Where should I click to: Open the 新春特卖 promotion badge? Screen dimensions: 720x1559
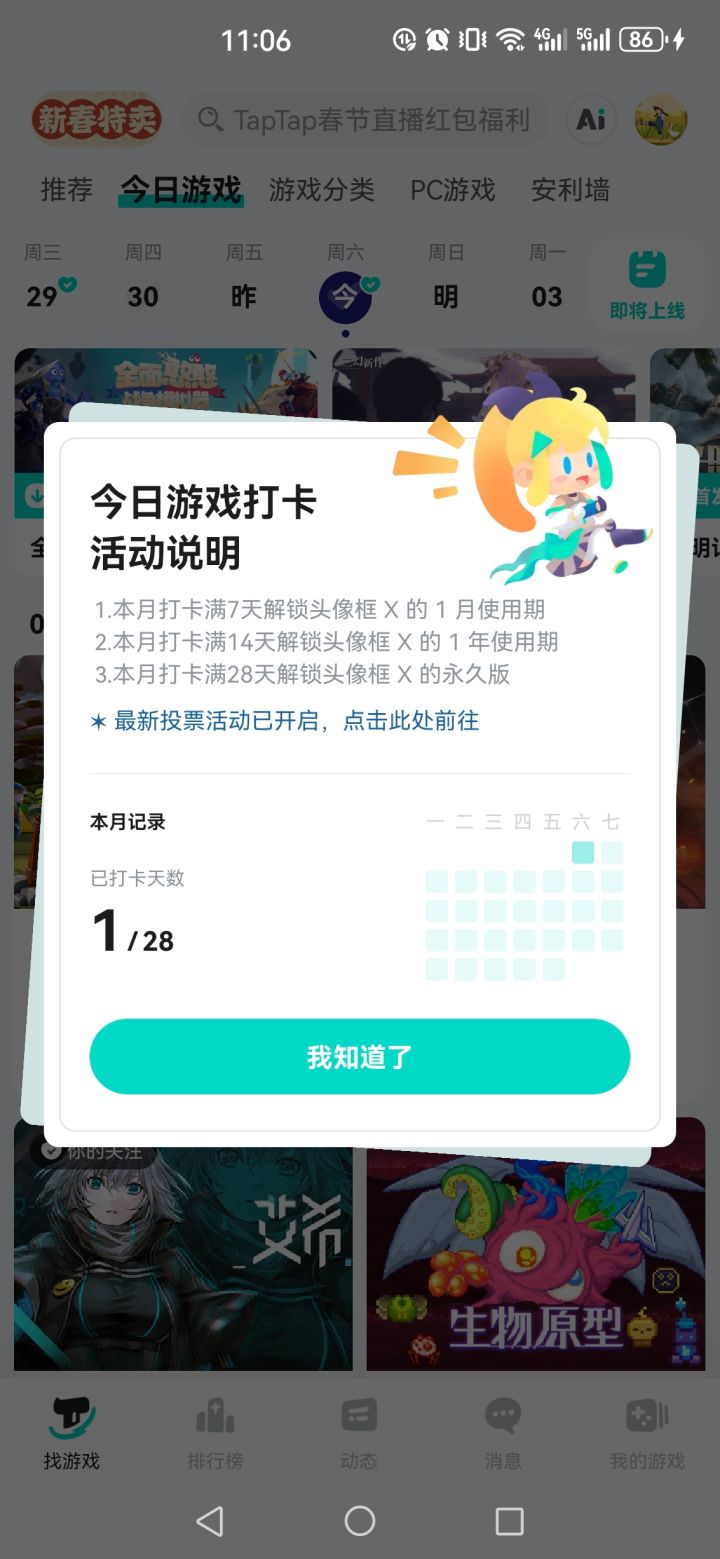point(95,117)
